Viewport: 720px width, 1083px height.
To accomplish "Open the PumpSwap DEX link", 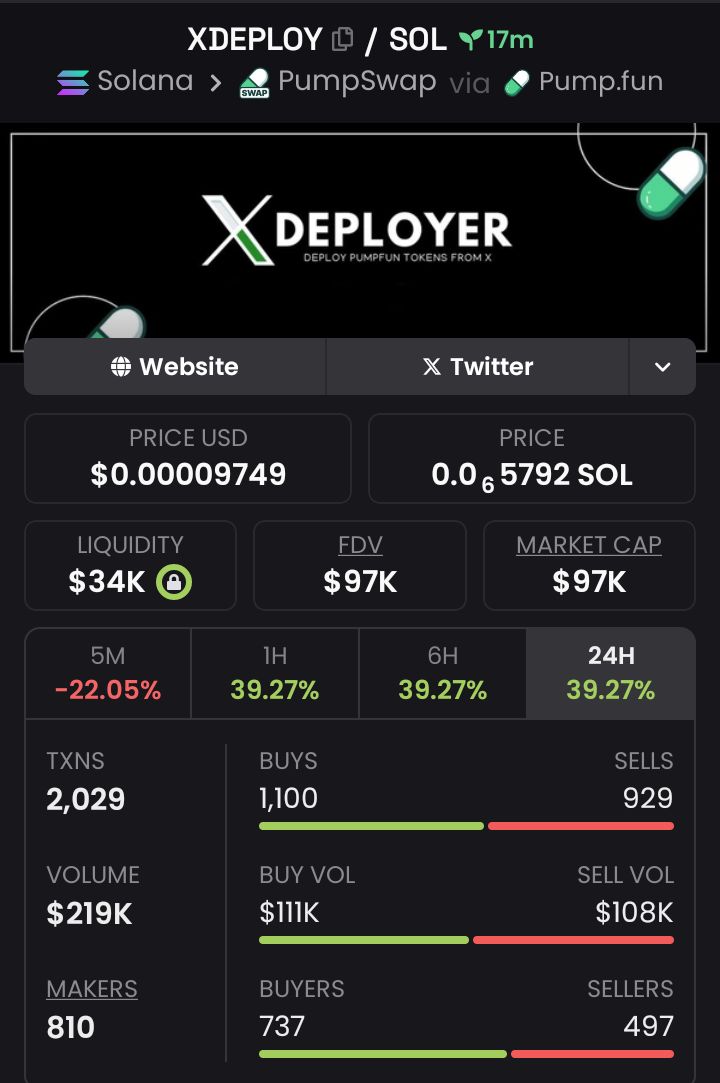I will click(337, 82).
